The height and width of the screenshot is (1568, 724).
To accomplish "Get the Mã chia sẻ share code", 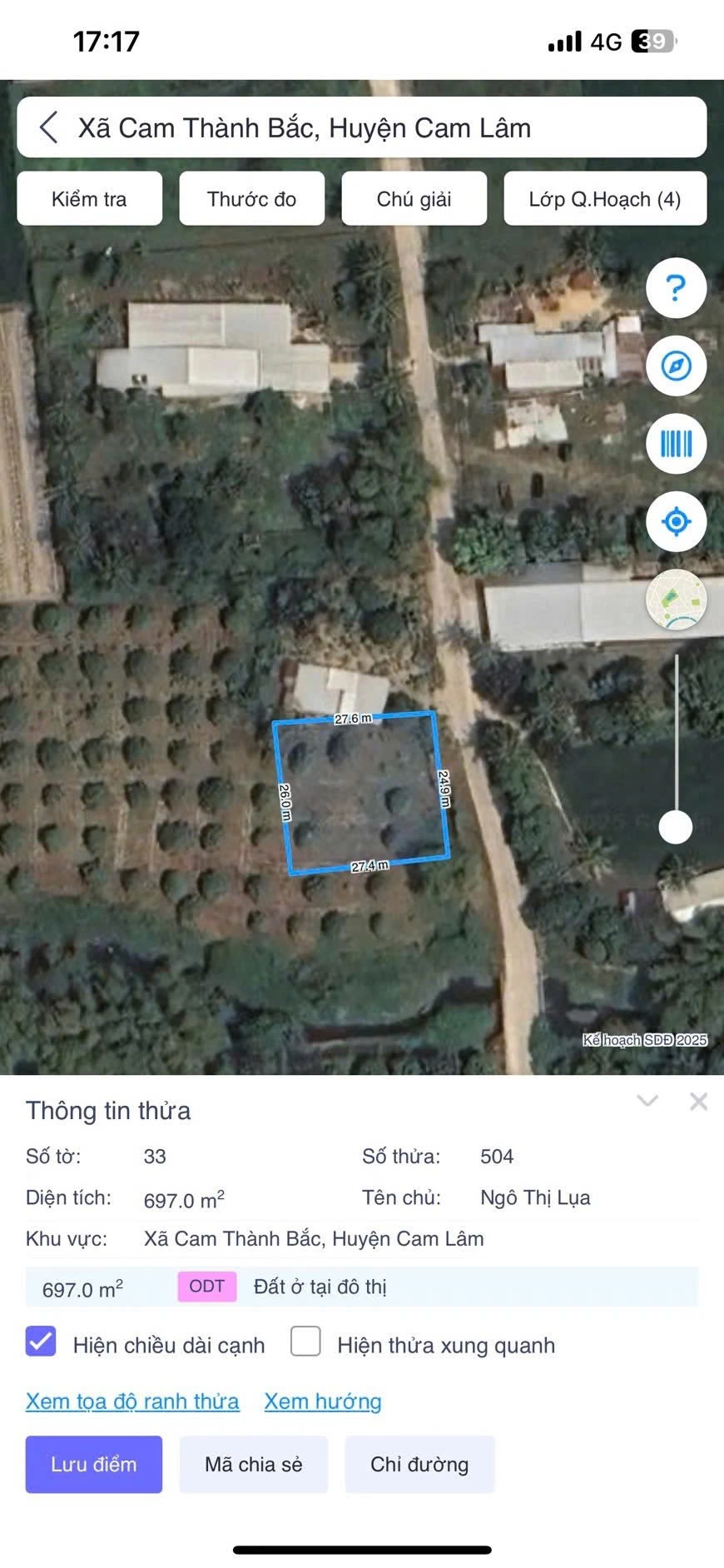I will pos(254,1464).
